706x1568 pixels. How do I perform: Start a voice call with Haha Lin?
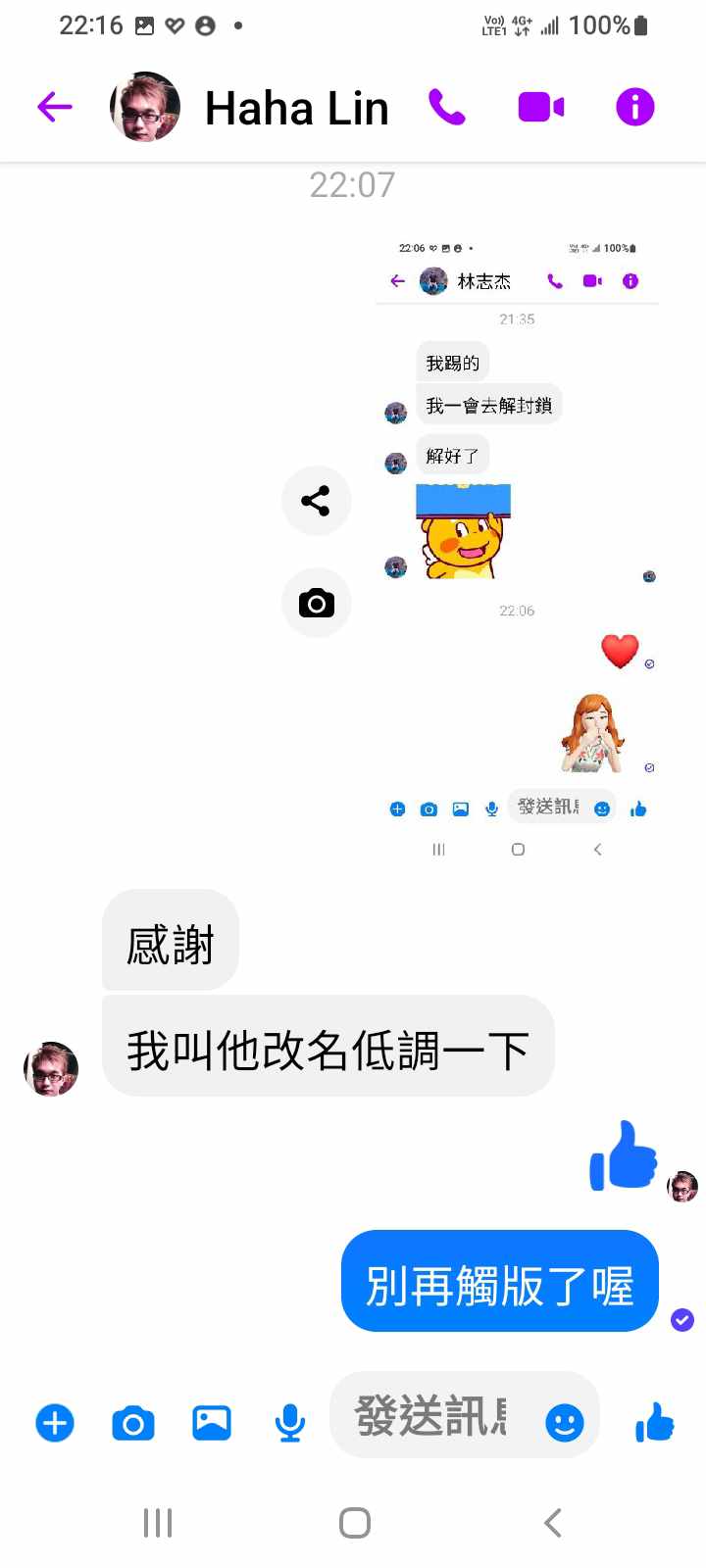tap(447, 107)
